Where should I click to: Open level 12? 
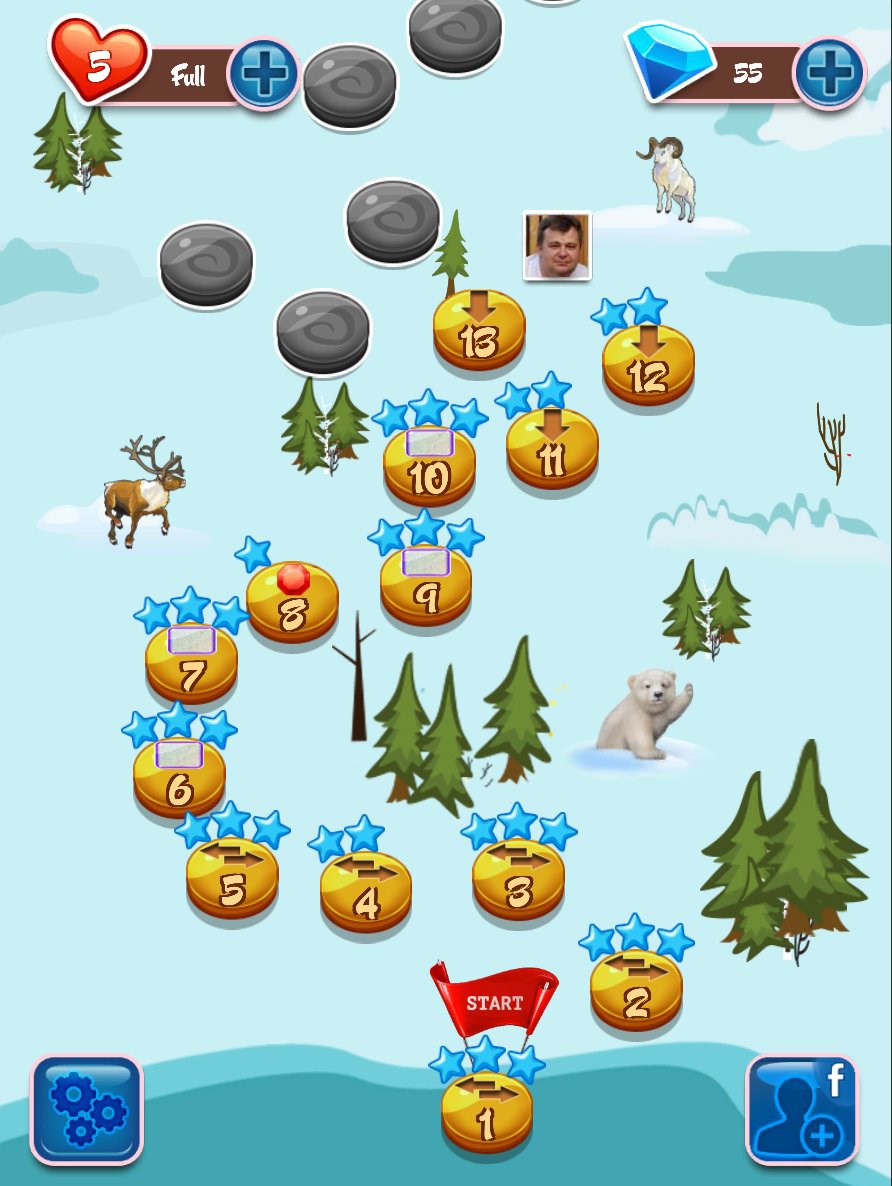tap(648, 365)
